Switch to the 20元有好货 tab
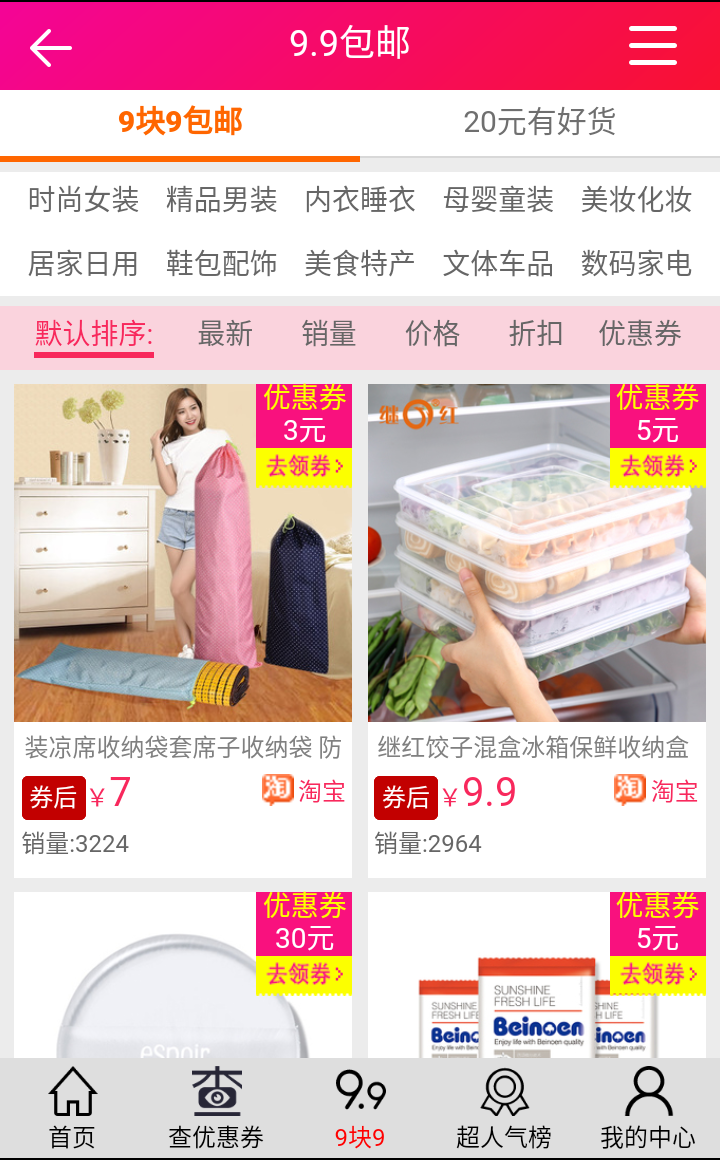Image resolution: width=720 pixels, height=1160 pixels. (x=540, y=122)
